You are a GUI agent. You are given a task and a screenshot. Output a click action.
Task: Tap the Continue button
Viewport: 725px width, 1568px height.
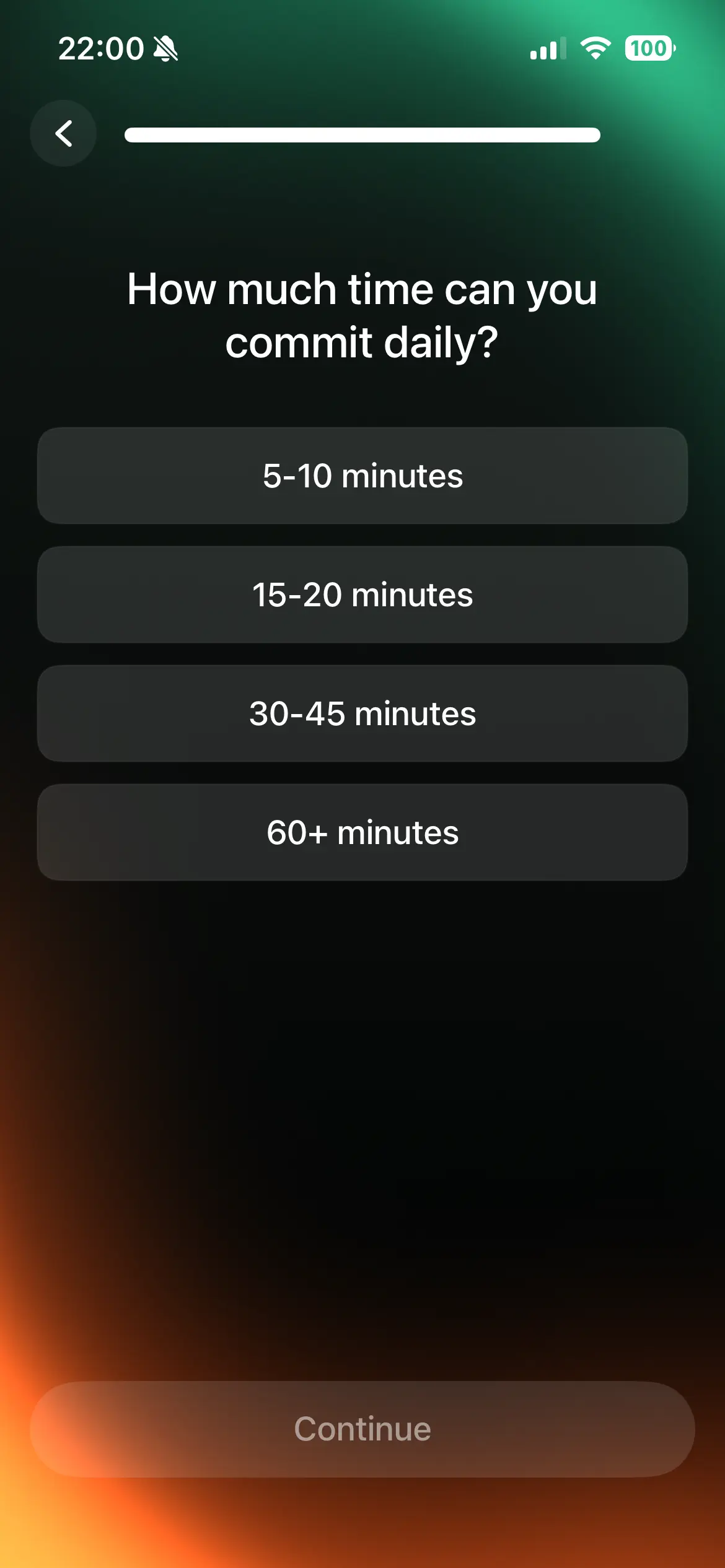click(x=362, y=1429)
